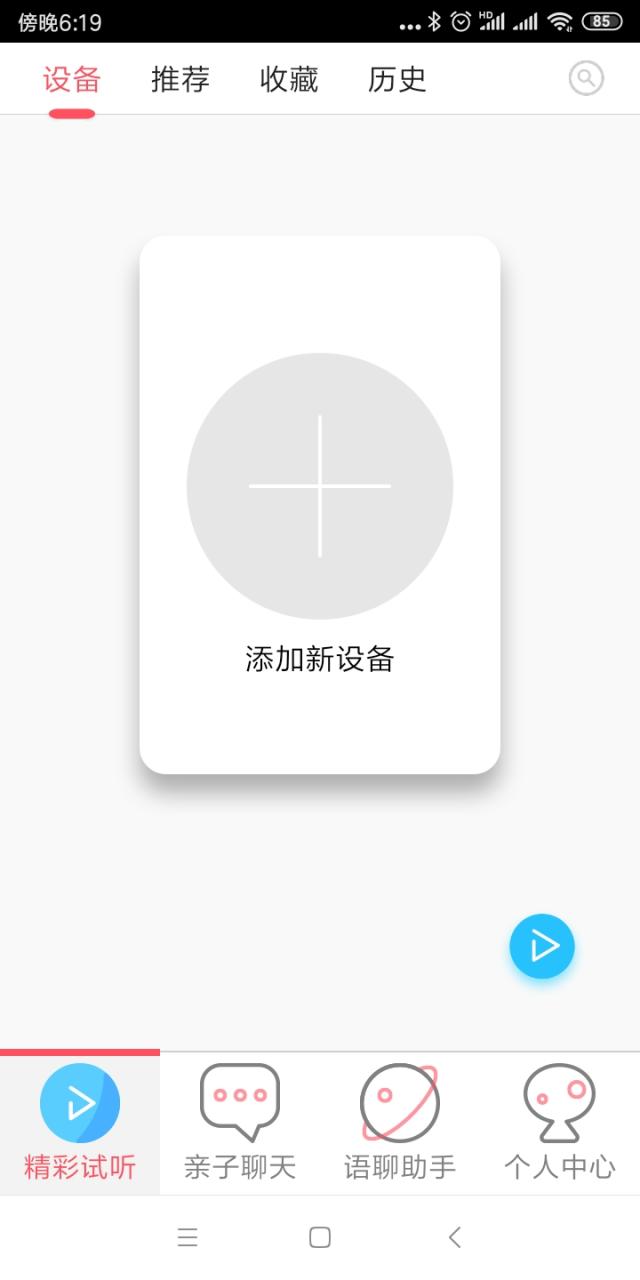Tap the floating blue play button
The width and height of the screenshot is (640, 1280).
coord(542,946)
